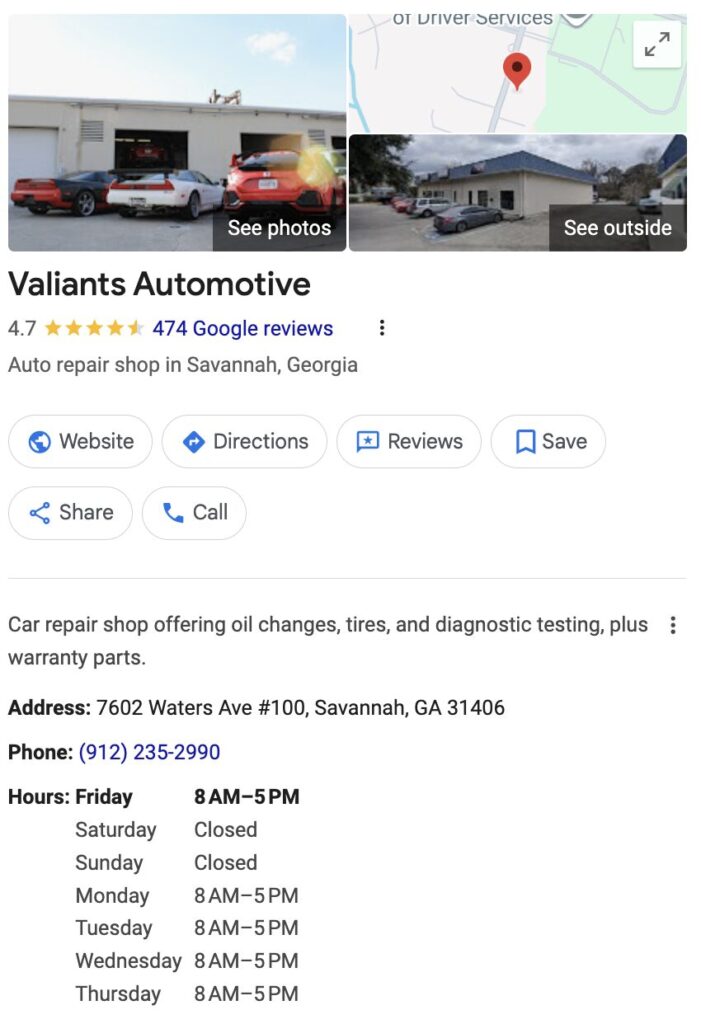The height and width of the screenshot is (1024, 701).
Task: Open See photos of Valiants Automotive
Action: click(x=278, y=228)
